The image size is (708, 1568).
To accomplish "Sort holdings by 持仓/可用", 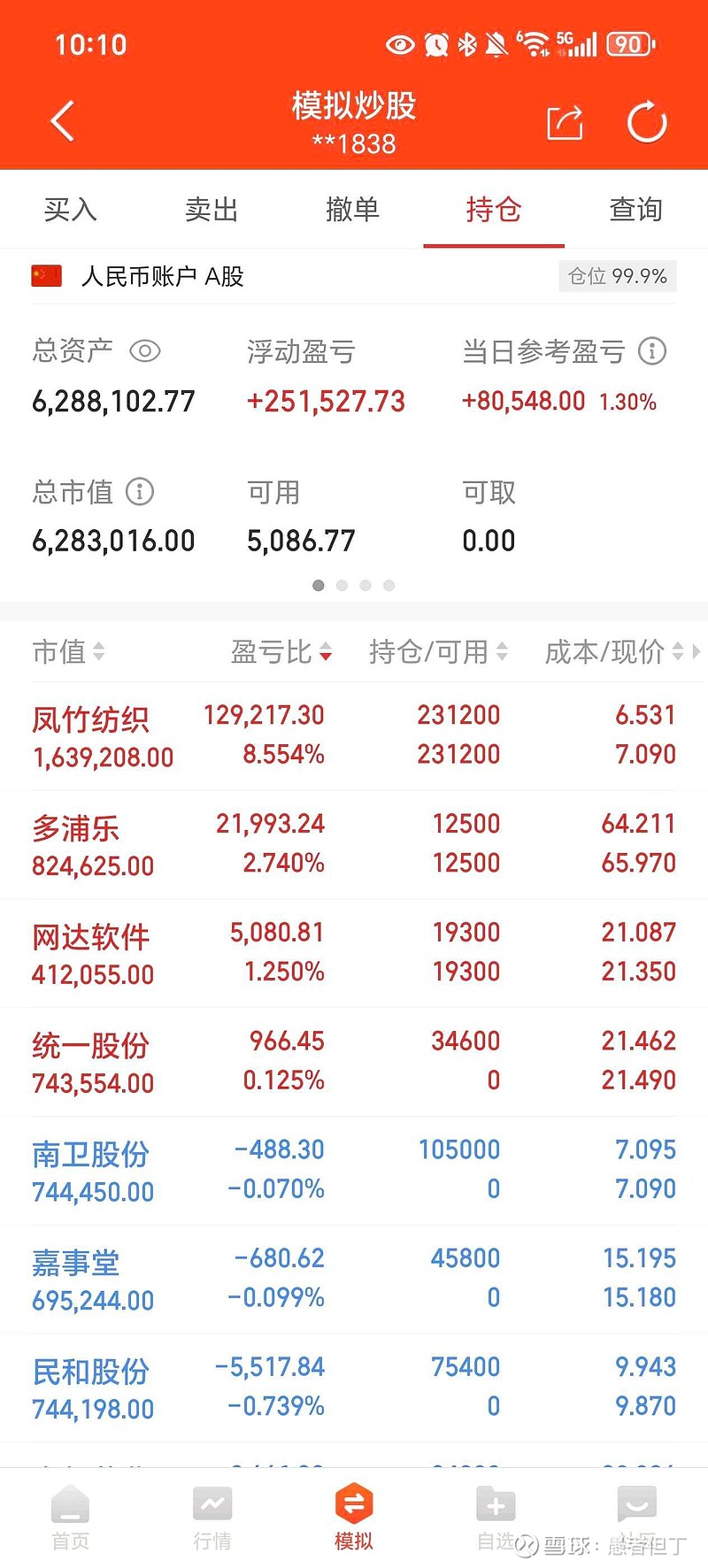I will [438, 652].
